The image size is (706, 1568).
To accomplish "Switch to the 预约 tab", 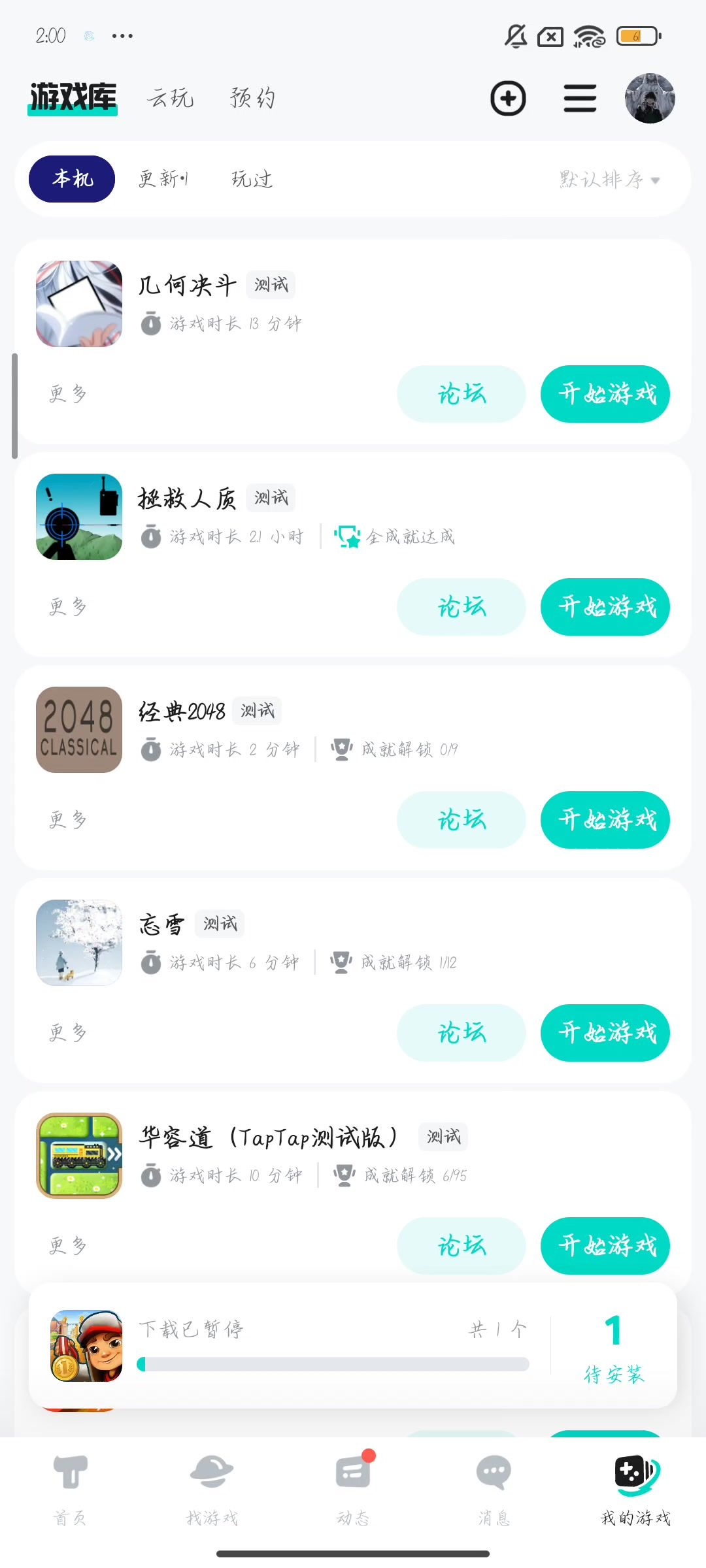I will click(x=252, y=98).
